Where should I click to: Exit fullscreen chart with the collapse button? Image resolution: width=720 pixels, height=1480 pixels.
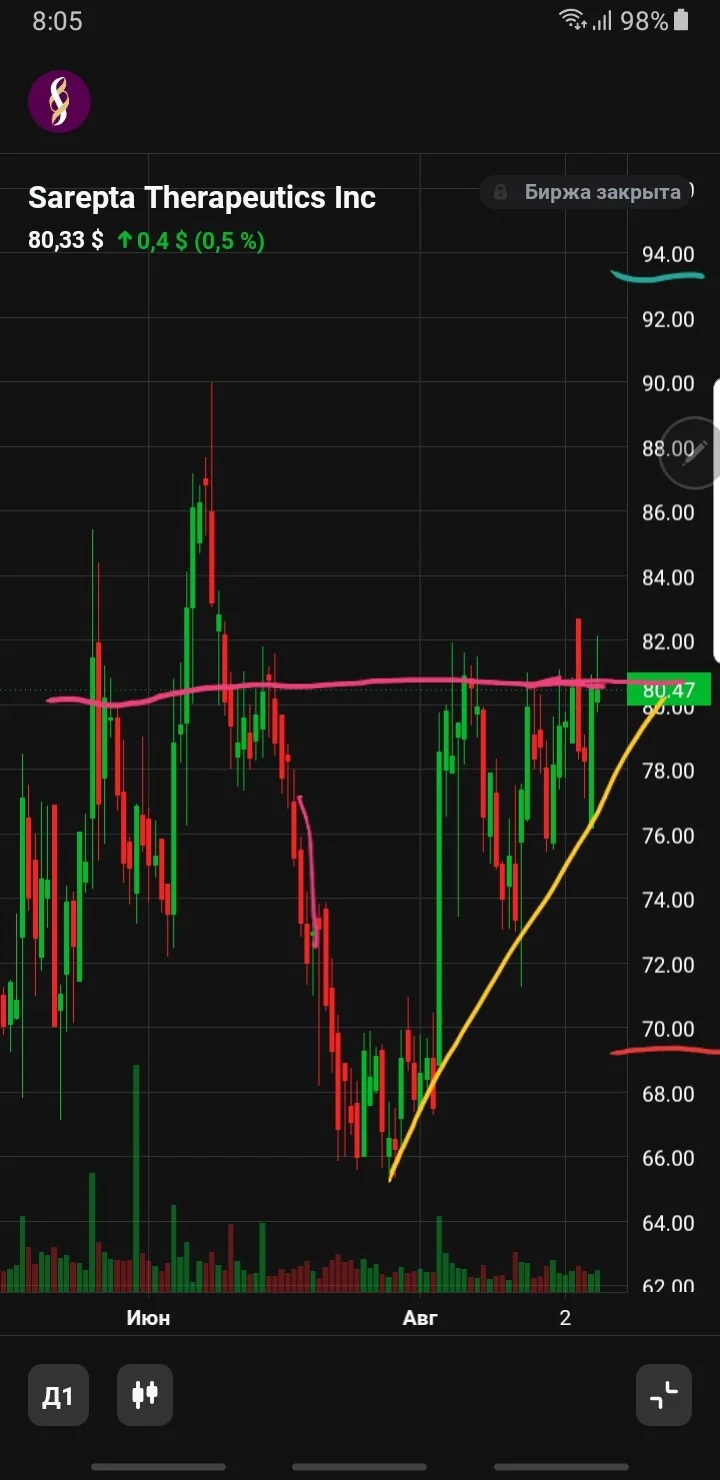(x=664, y=1395)
